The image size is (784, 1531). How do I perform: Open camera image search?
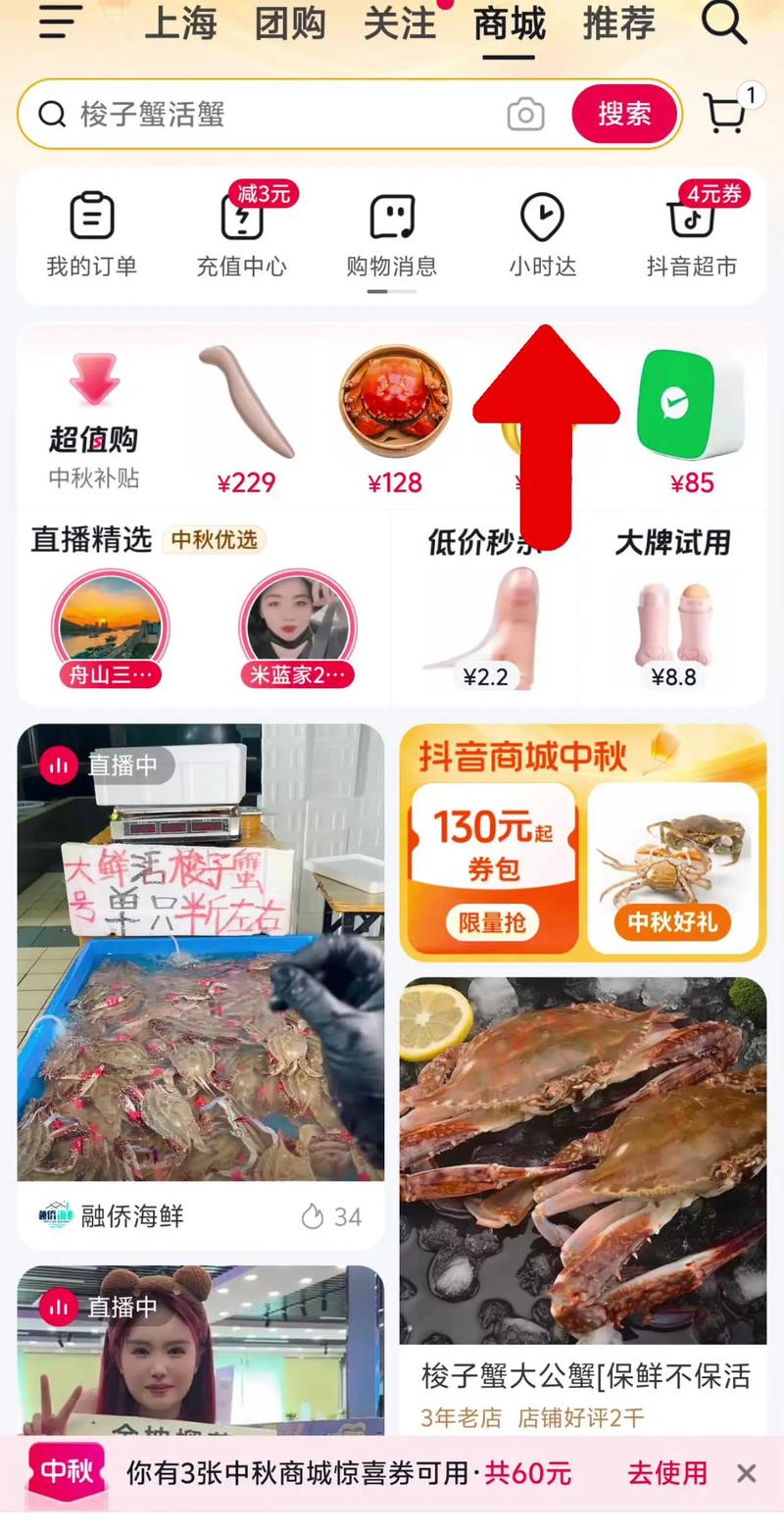[525, 115]
